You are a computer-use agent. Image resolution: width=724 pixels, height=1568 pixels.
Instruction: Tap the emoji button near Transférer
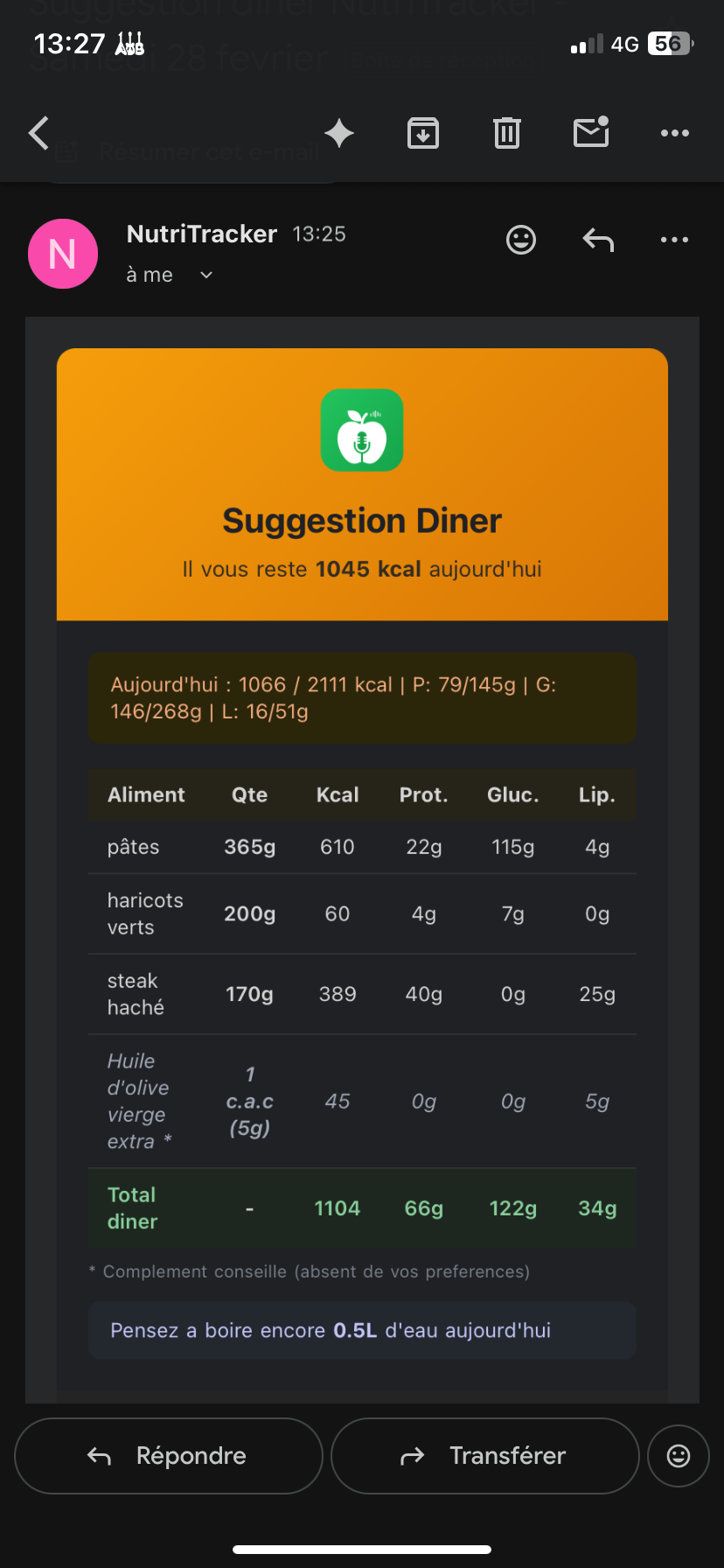tap(679, 1455)
